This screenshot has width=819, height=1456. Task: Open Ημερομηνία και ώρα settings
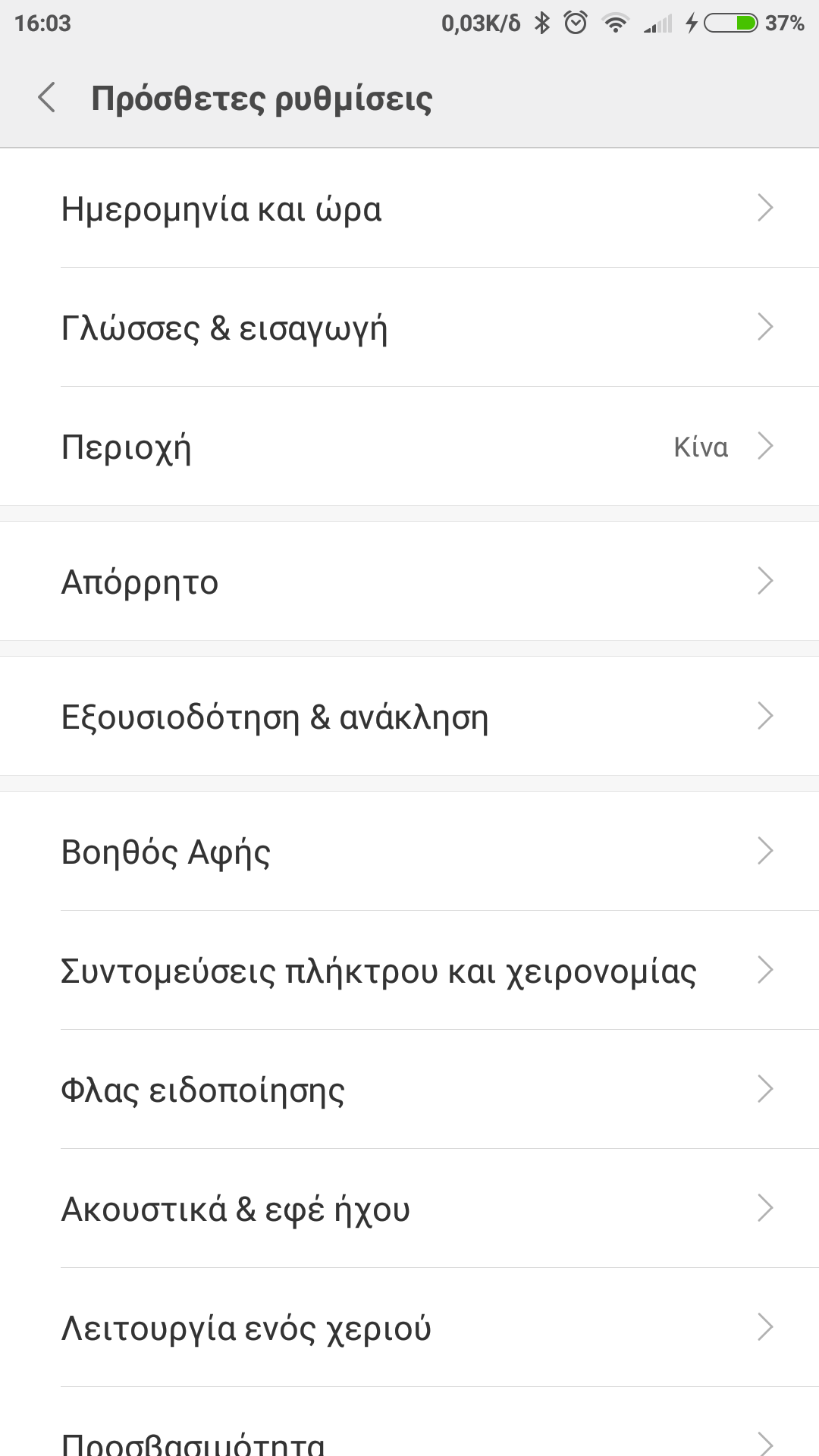point(409,209)
